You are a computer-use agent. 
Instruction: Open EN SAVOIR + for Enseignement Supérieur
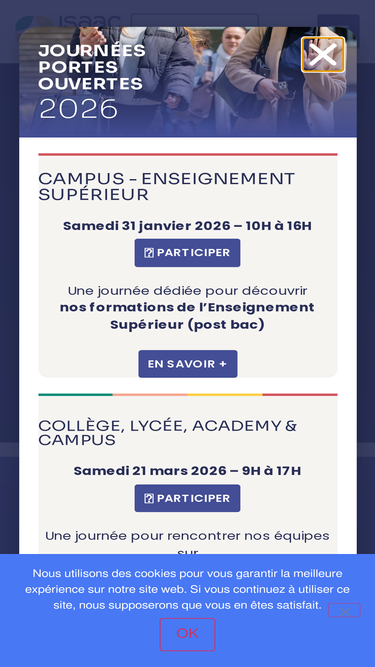click(x=188, y=364)
